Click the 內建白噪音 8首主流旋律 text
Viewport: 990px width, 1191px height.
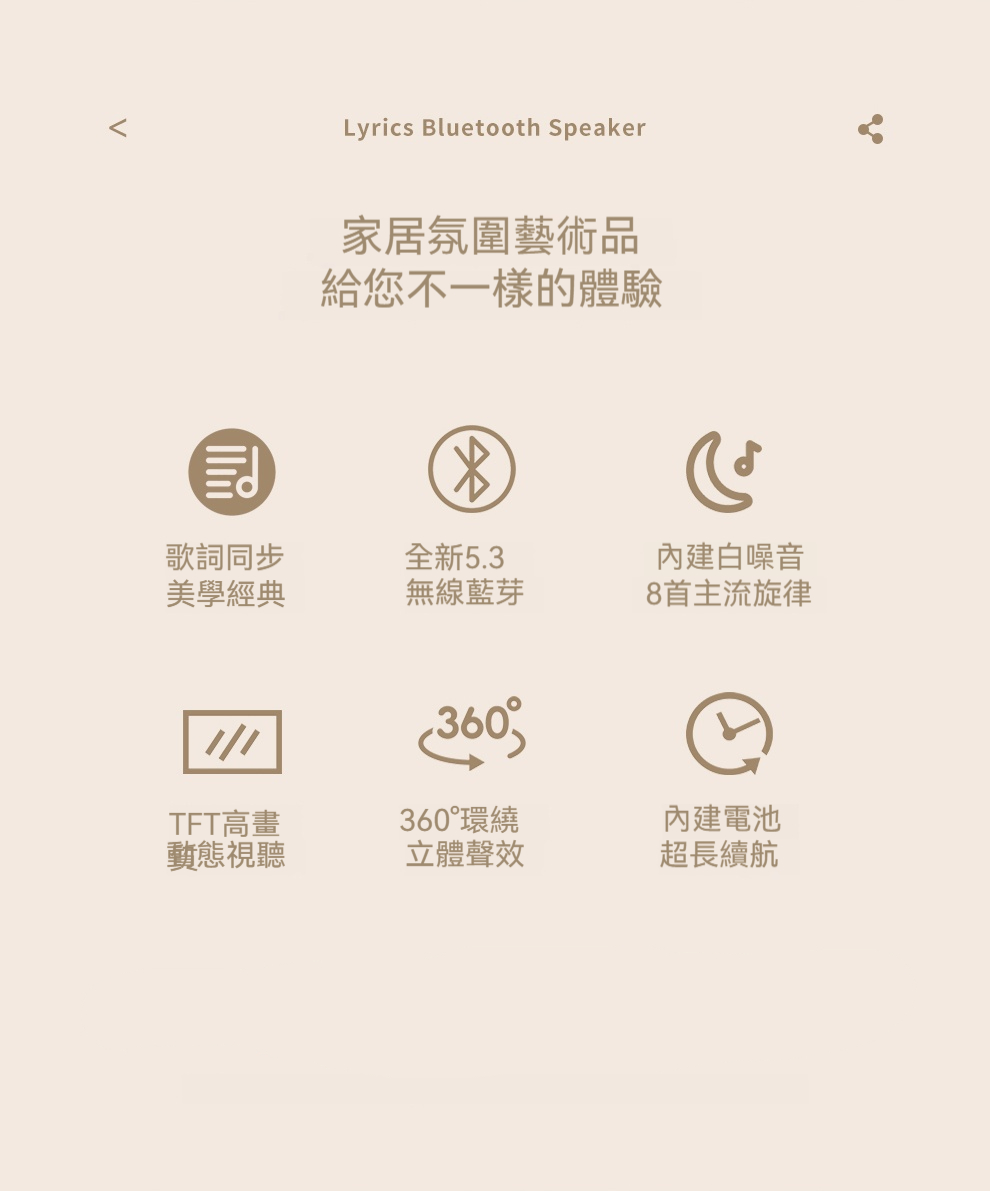pos(728,575)
